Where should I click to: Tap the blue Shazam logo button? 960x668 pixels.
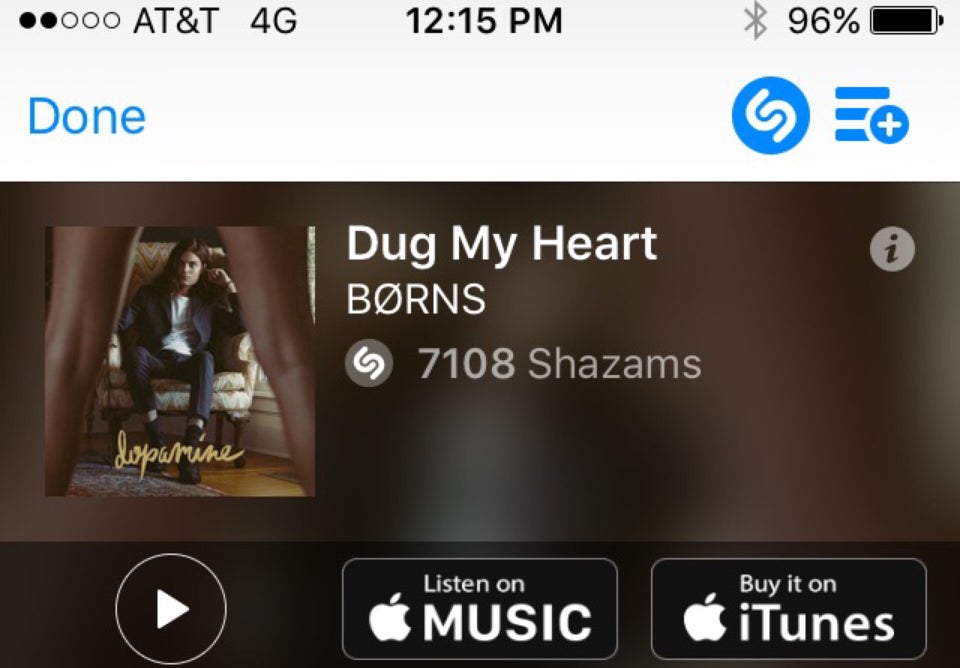(770, 116)
